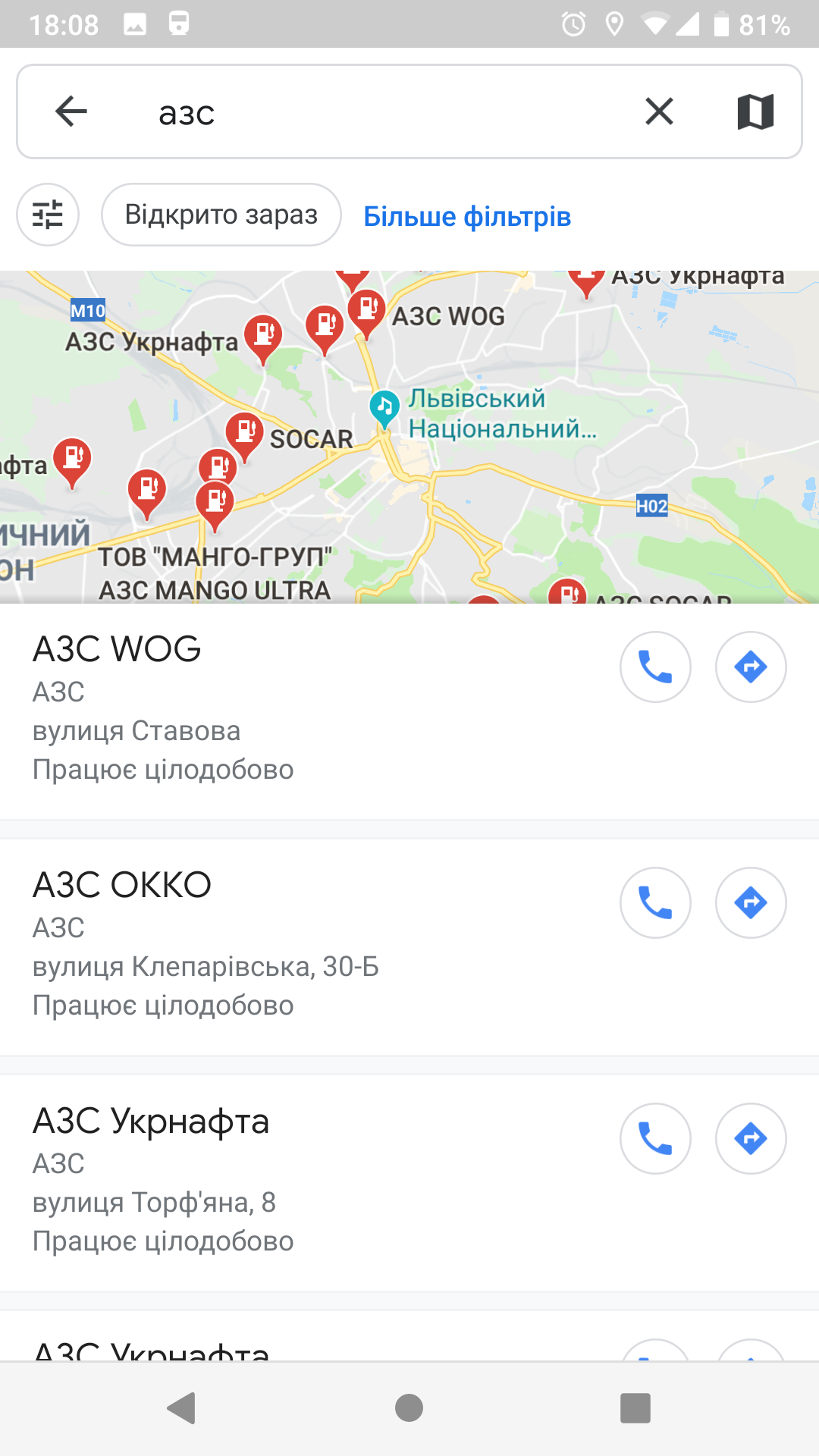Image resolution: width=819 pixels, height=1456 pixels.
Task: Call АЗС WOG station
Action: click(x=655, y=667)
